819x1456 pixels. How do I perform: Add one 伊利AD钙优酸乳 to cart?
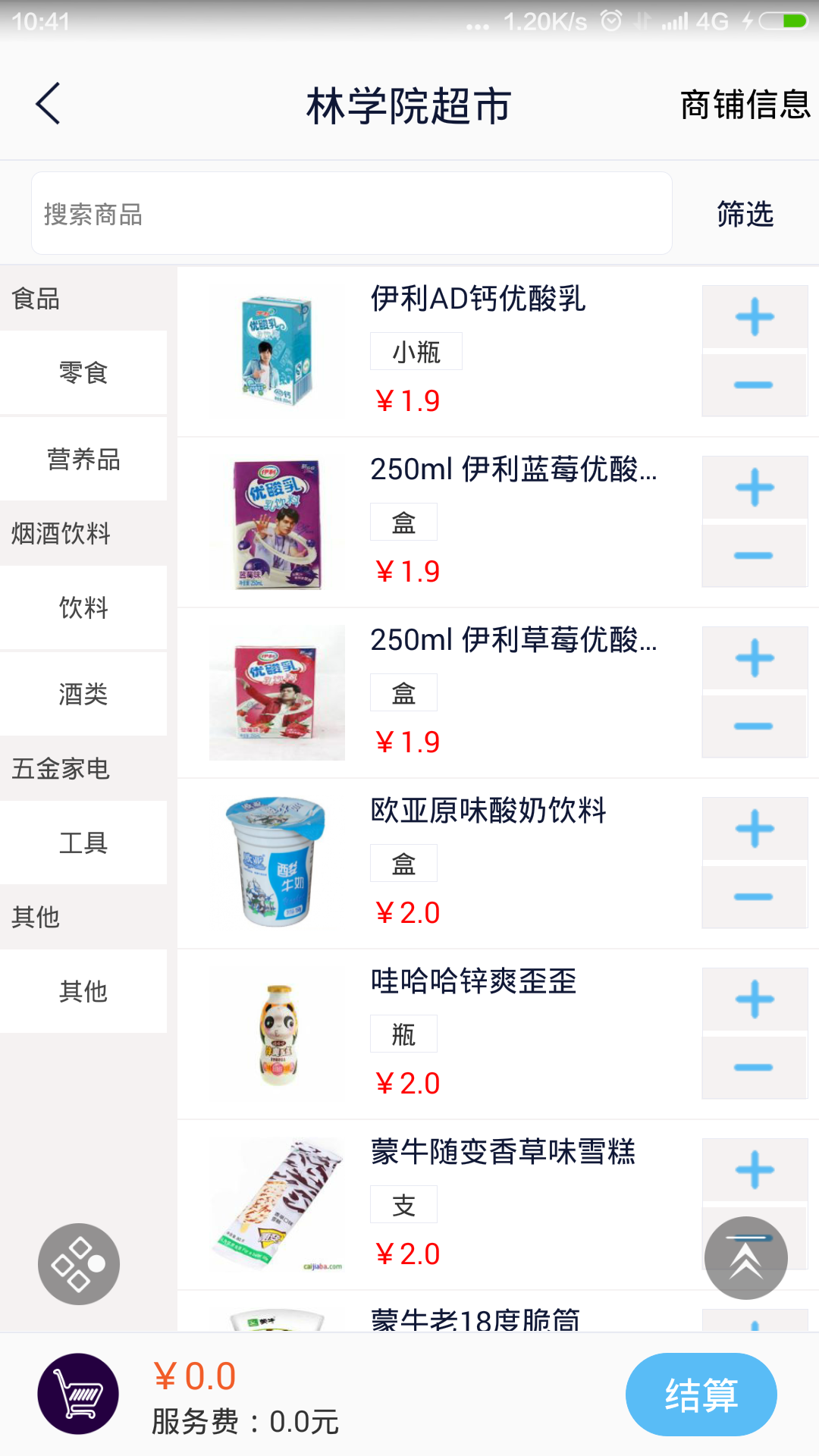click(x=755, y=317)
